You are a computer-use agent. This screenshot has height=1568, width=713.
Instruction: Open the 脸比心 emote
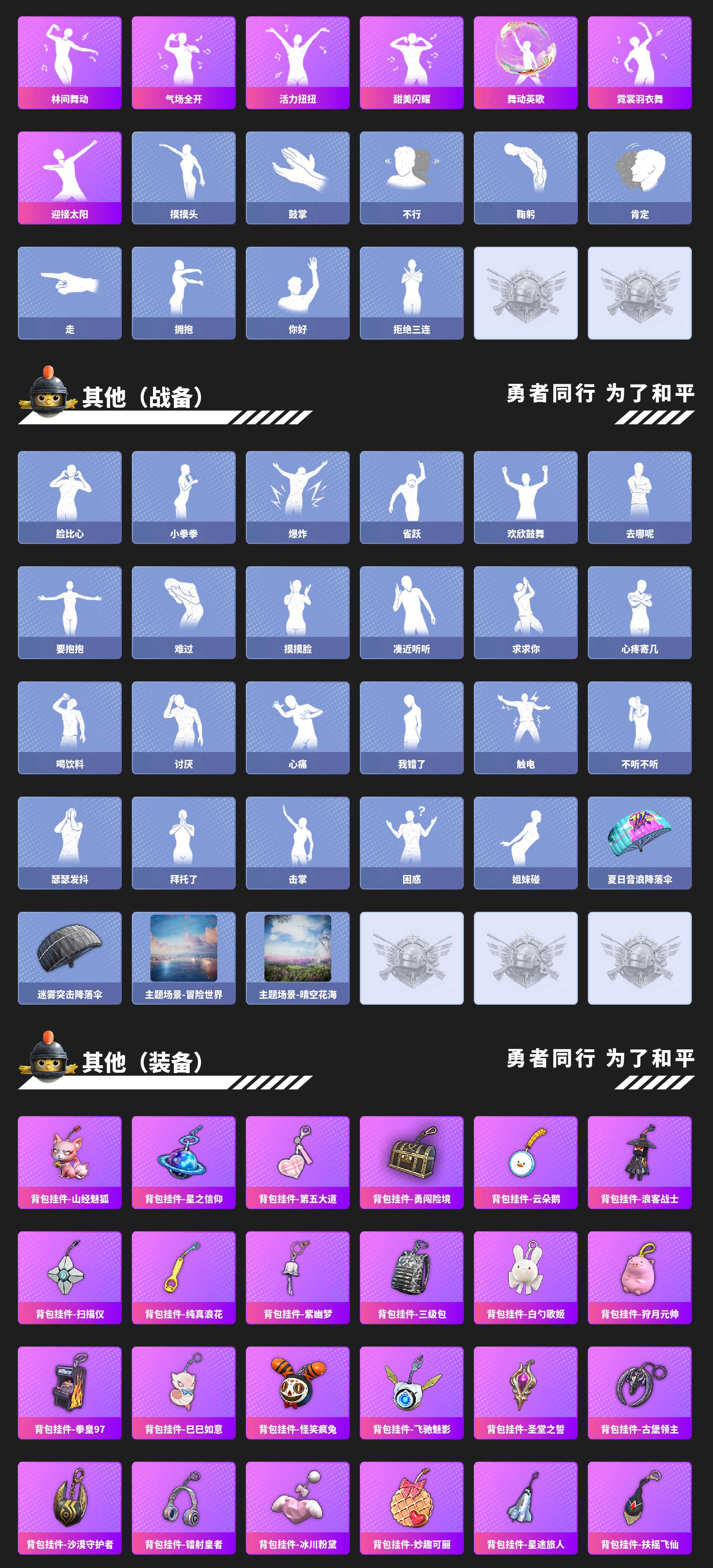coord(69,496)
